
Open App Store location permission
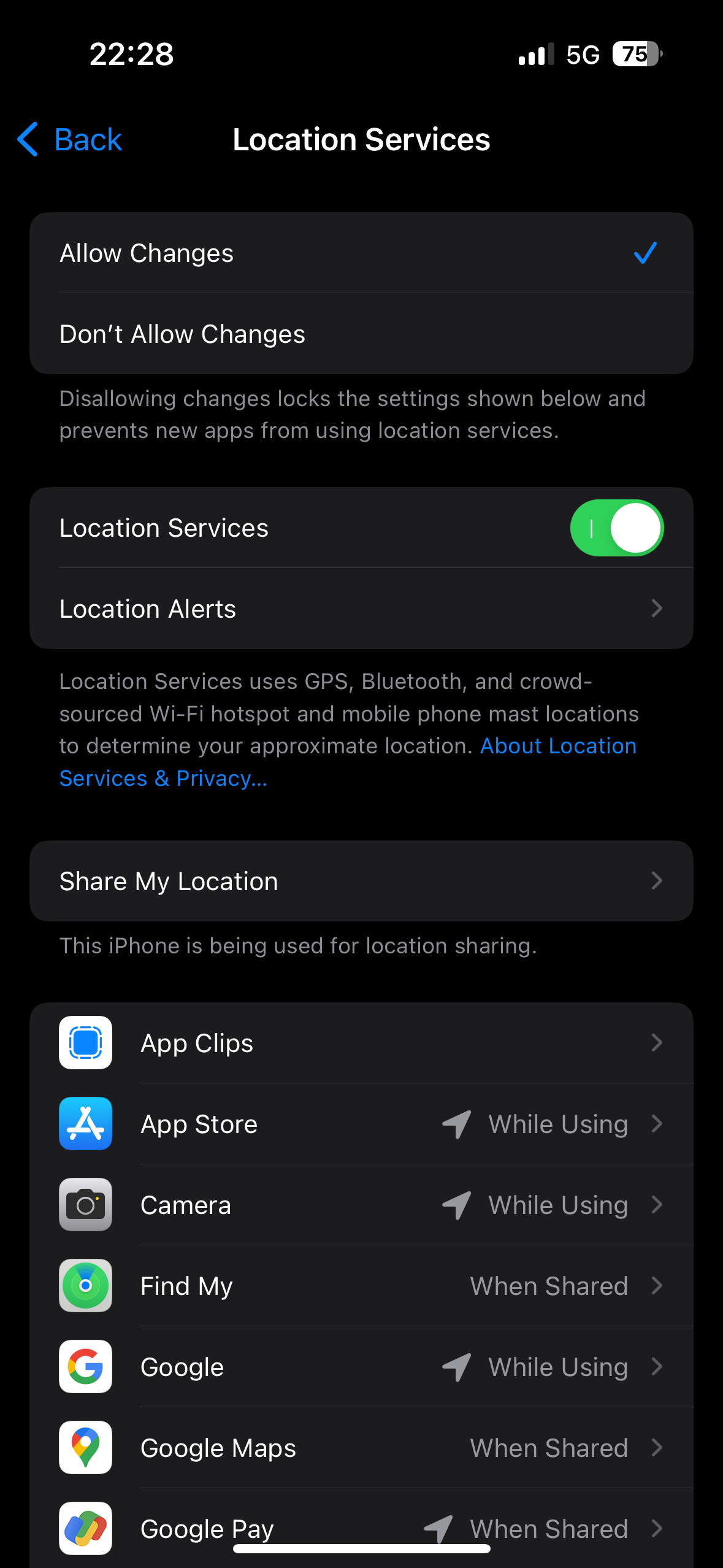point(361,1124)
